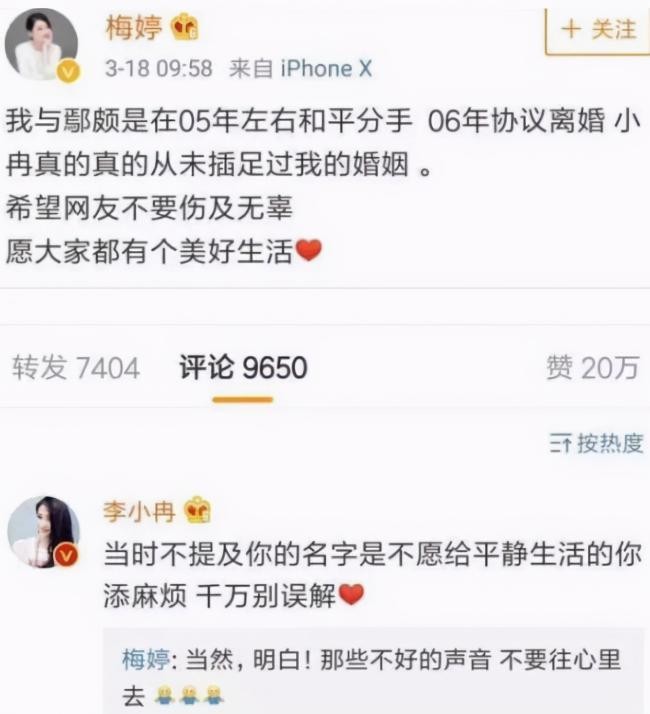650x714 pixels.
Task: Open the 赞 20万 likes tab
Action: [591, 368]
